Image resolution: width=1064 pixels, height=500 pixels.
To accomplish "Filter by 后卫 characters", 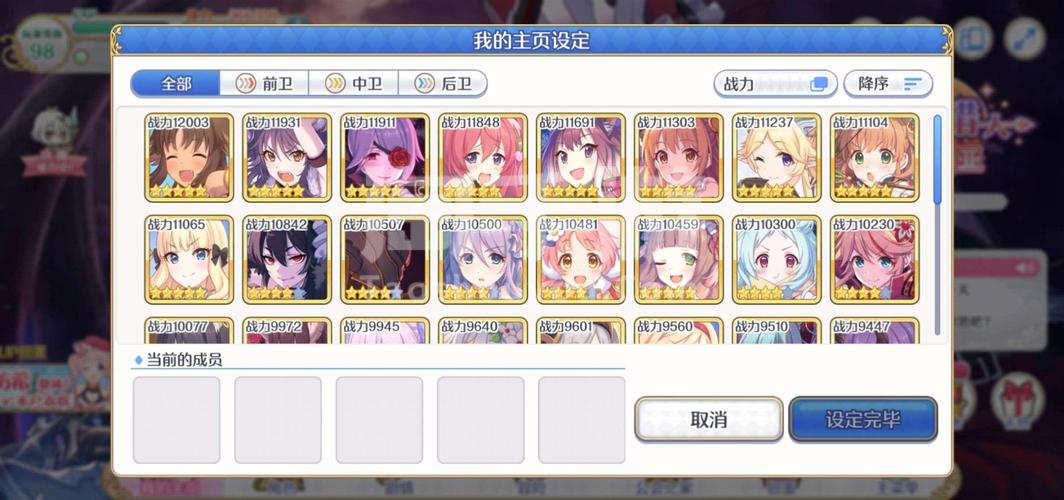I will click(x=443, y=84).
